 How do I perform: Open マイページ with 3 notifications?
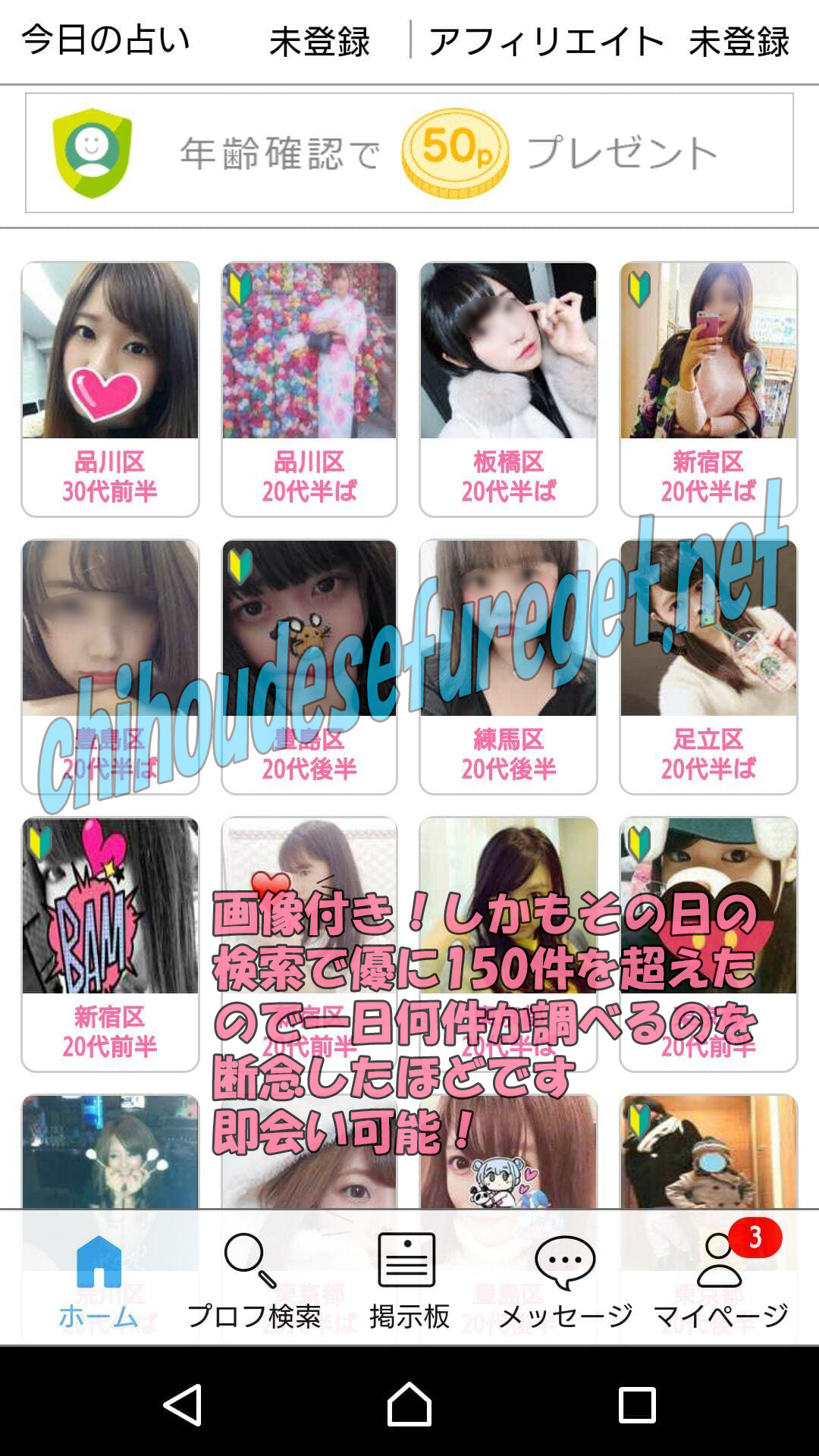[x=720, y=1282]
